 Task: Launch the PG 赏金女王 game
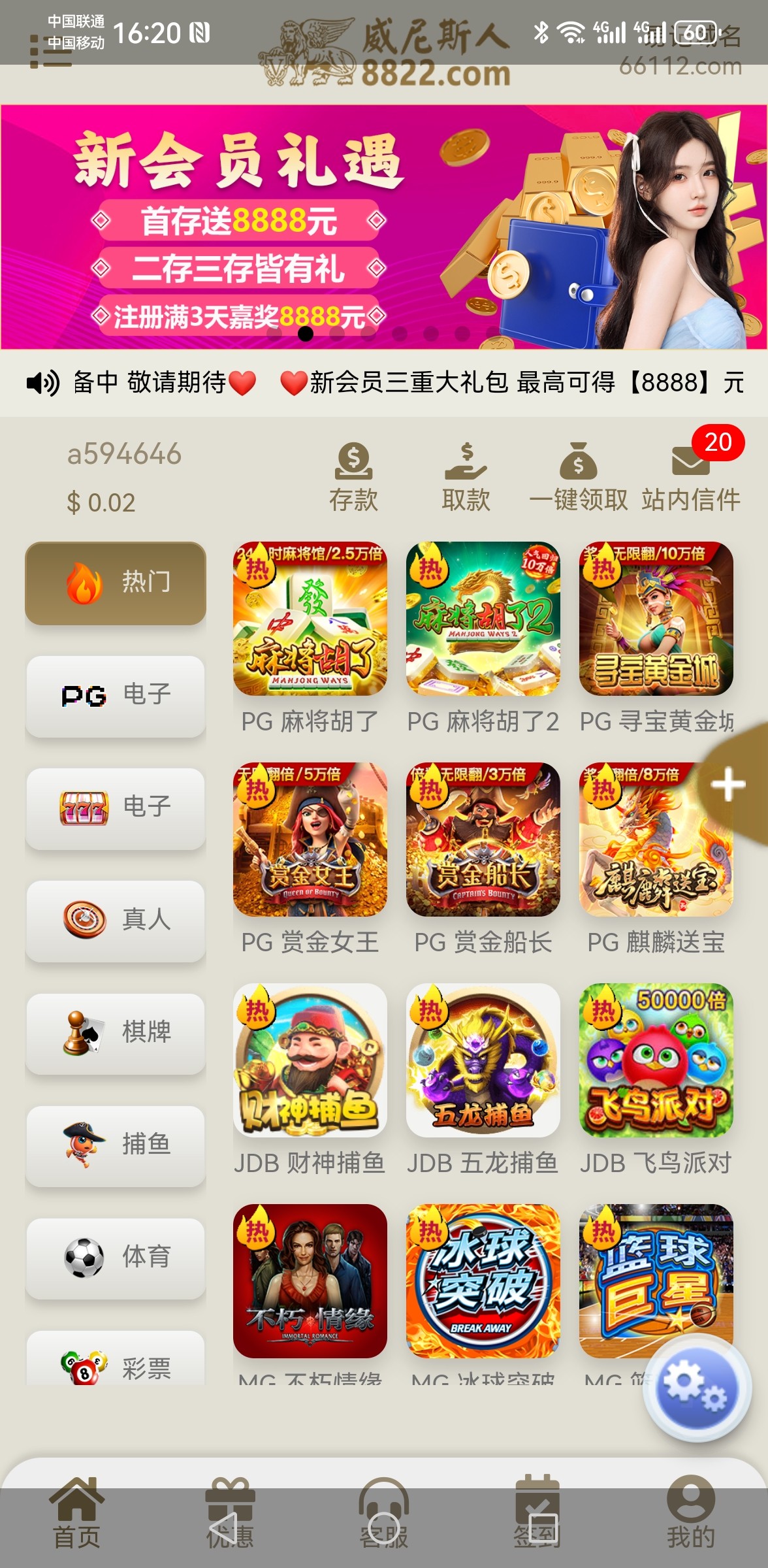(310, 840)
